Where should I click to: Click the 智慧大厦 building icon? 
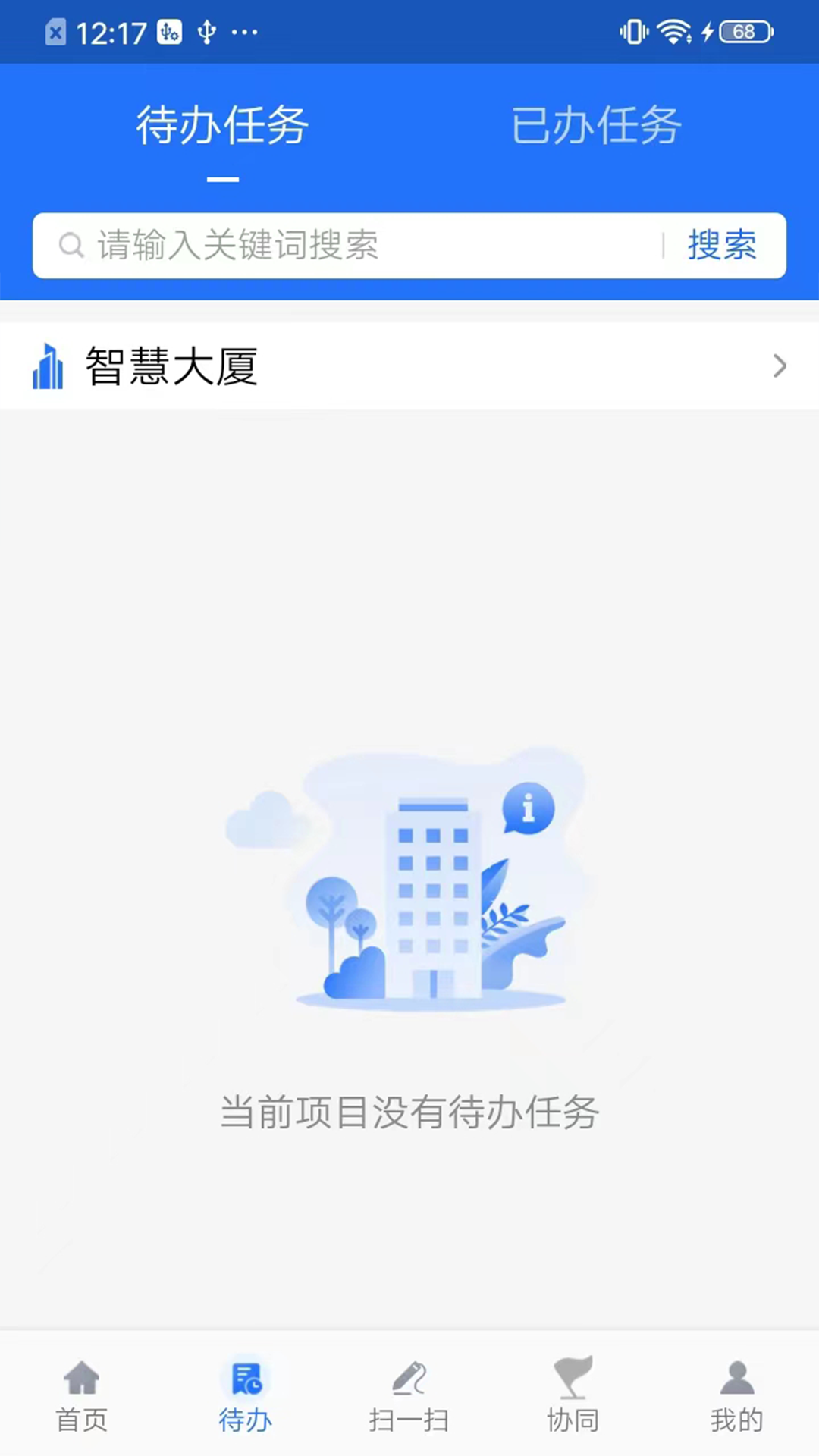[48, 366]
